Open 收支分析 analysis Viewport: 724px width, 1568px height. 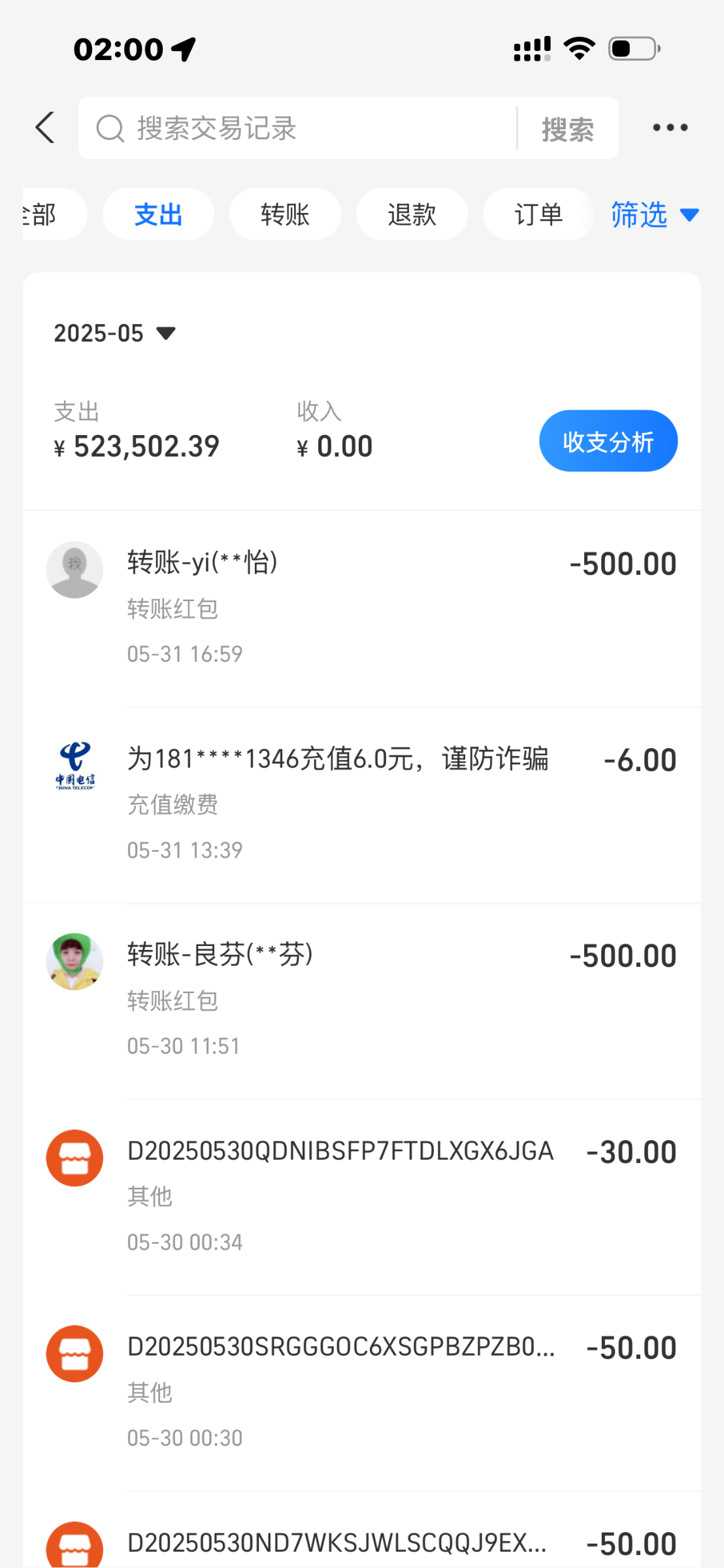pos(608,441)
